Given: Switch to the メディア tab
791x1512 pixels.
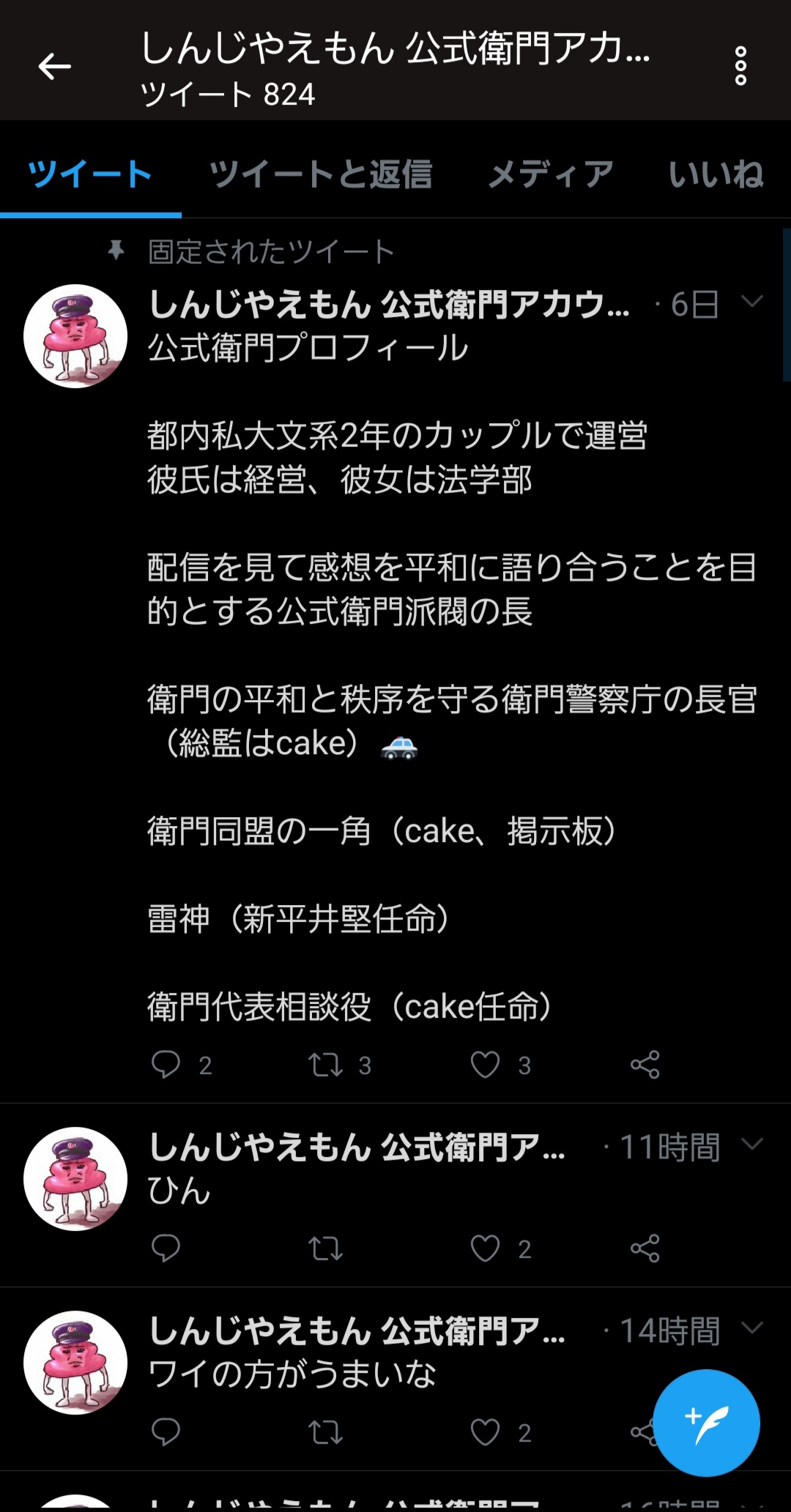Looking at the screenshot, I should [550, 174].
